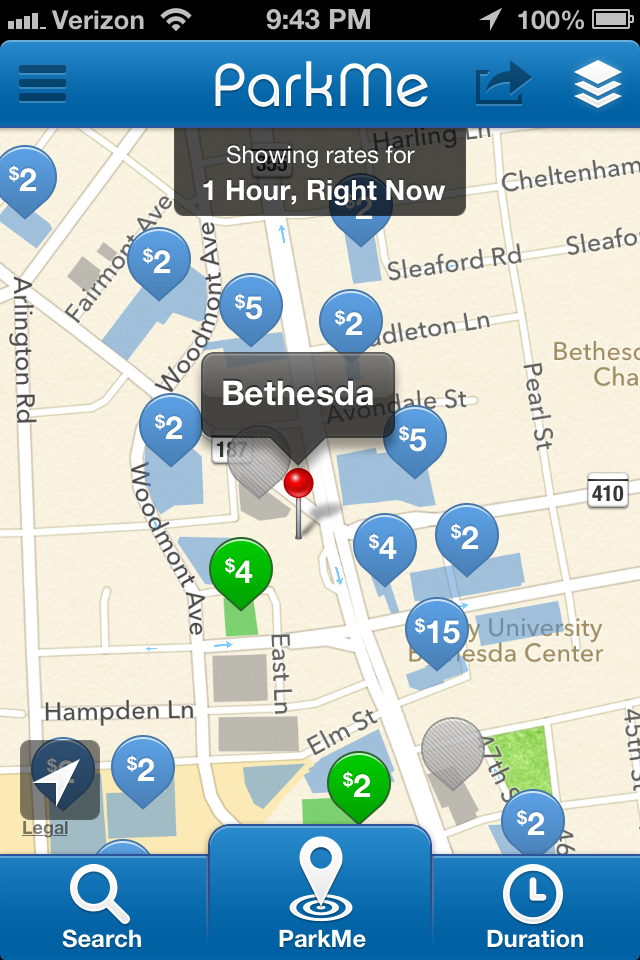Open the Legal link

45,828
